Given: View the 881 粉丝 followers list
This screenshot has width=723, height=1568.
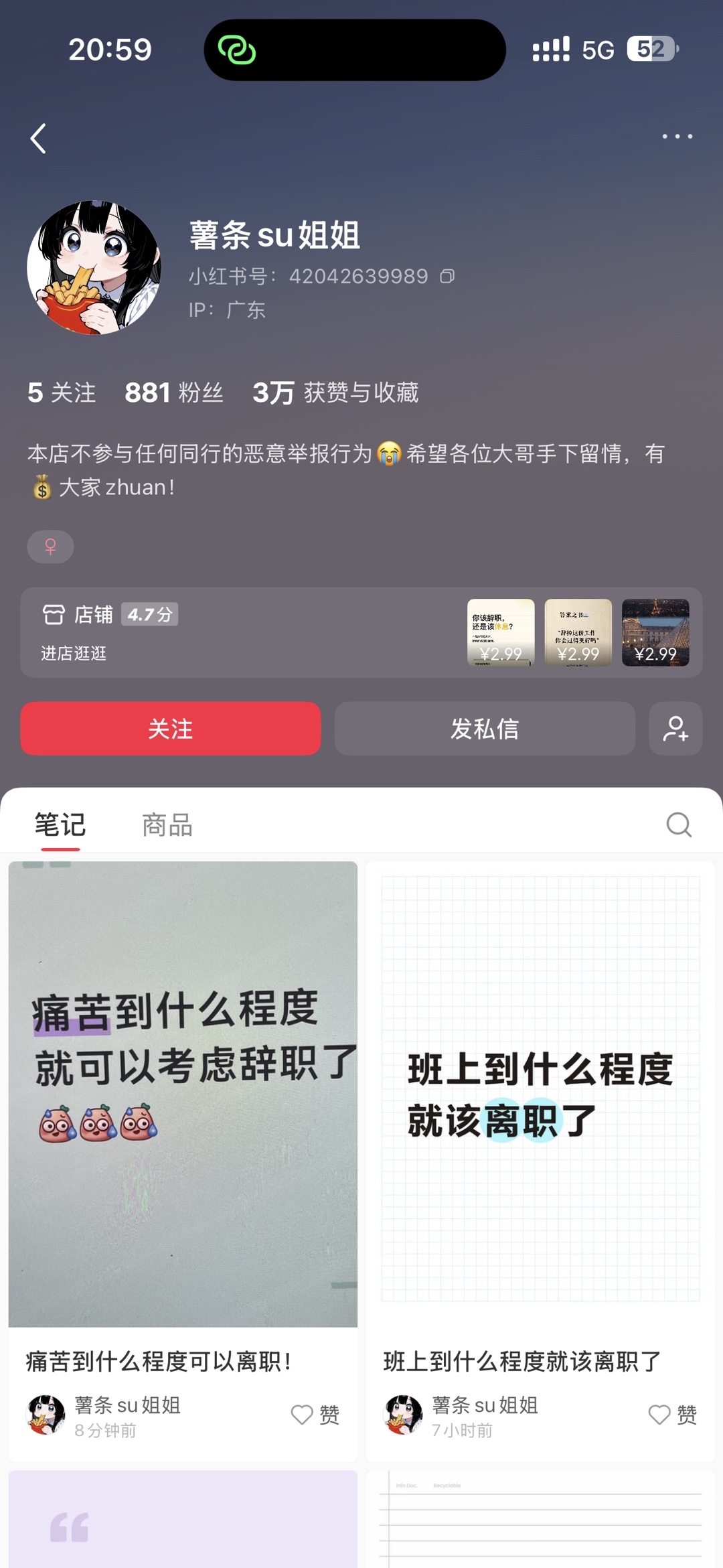Looking at the screenshot, I should [x=174, y=393].
